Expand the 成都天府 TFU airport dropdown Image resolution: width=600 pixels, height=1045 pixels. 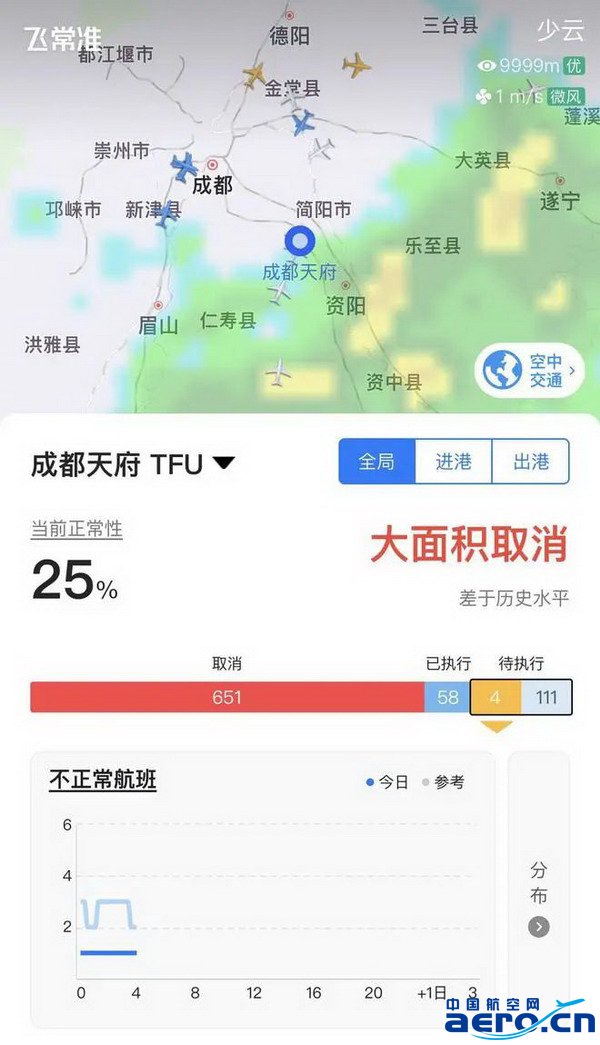133,464
